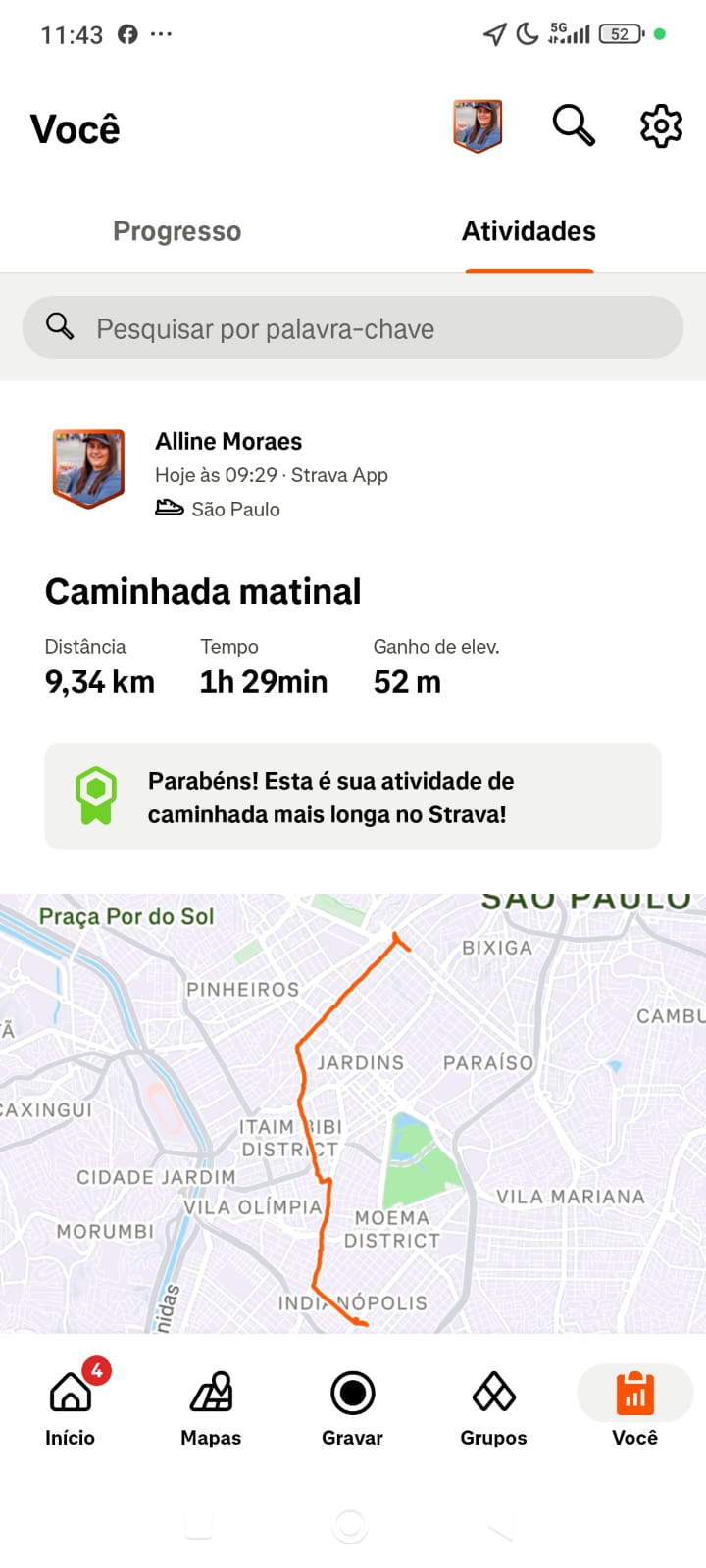Tap the system home button
The height and width of the screenshot is (1568, 706).
pyautogui.click(x=350, y=1526)
